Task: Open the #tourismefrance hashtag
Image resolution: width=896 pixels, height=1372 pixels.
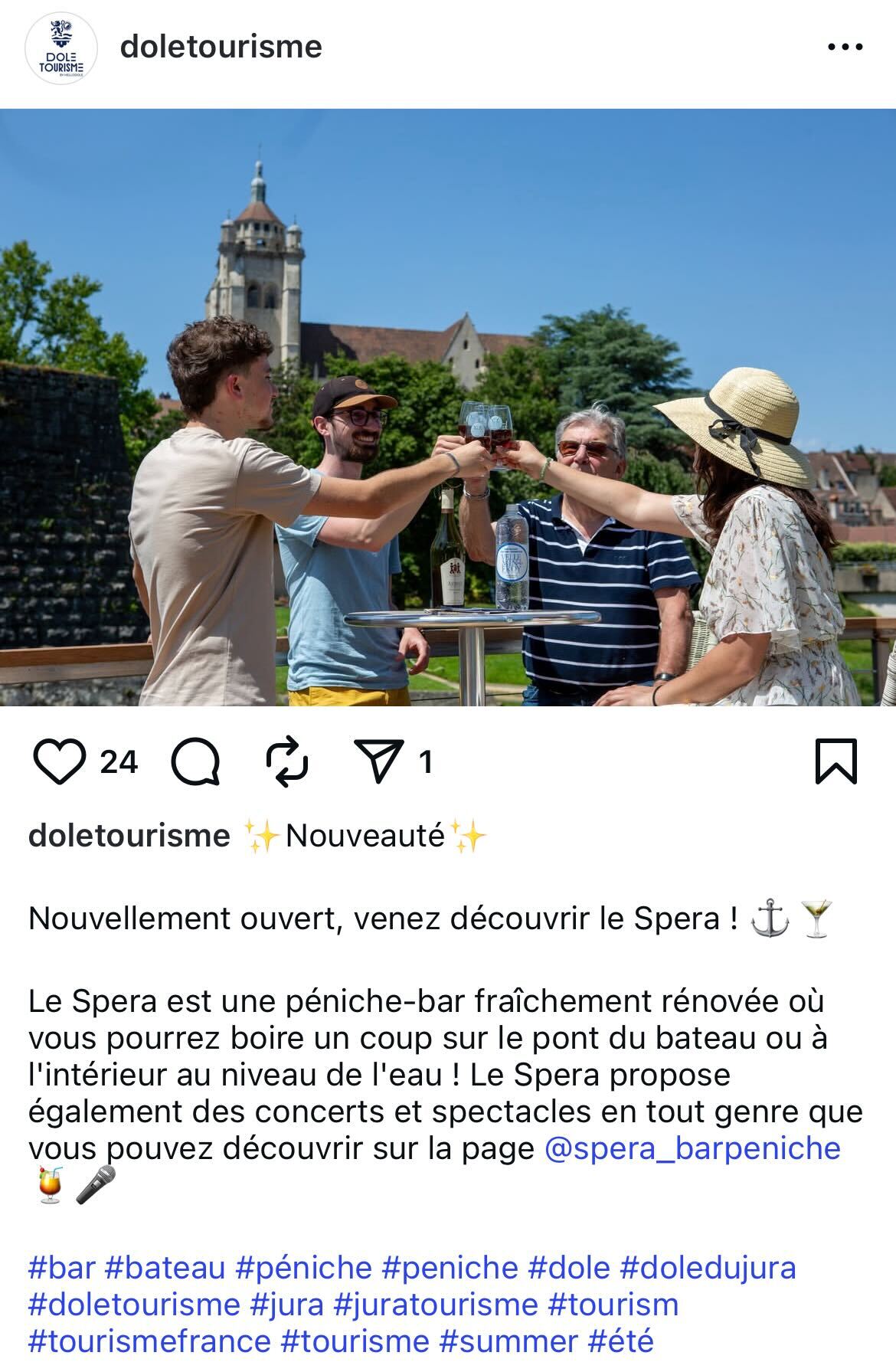Action: coord(149,1341)
